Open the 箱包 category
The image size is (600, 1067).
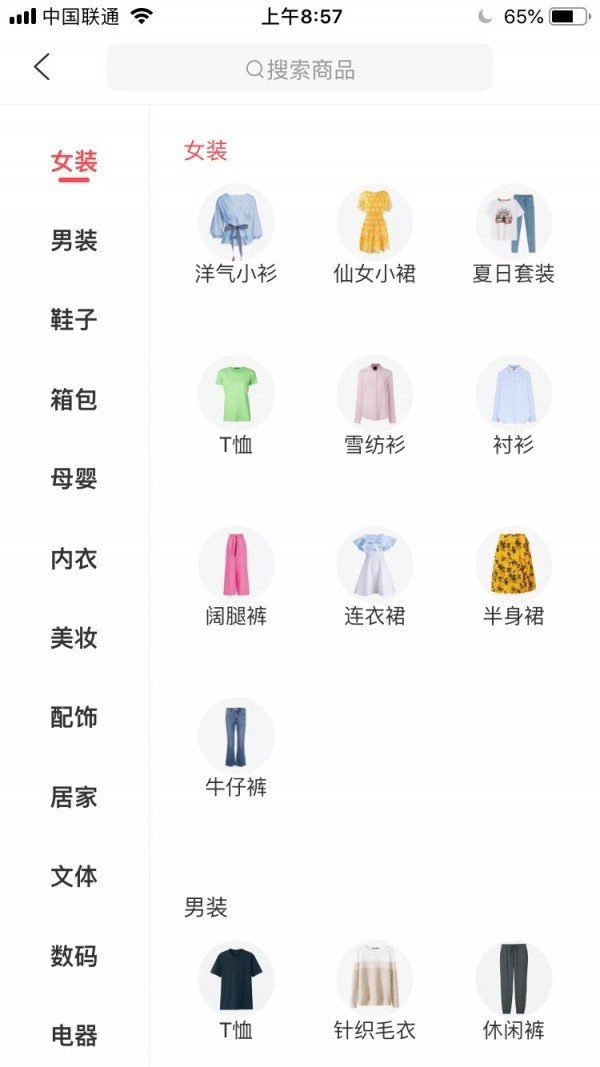click(74, 399)
